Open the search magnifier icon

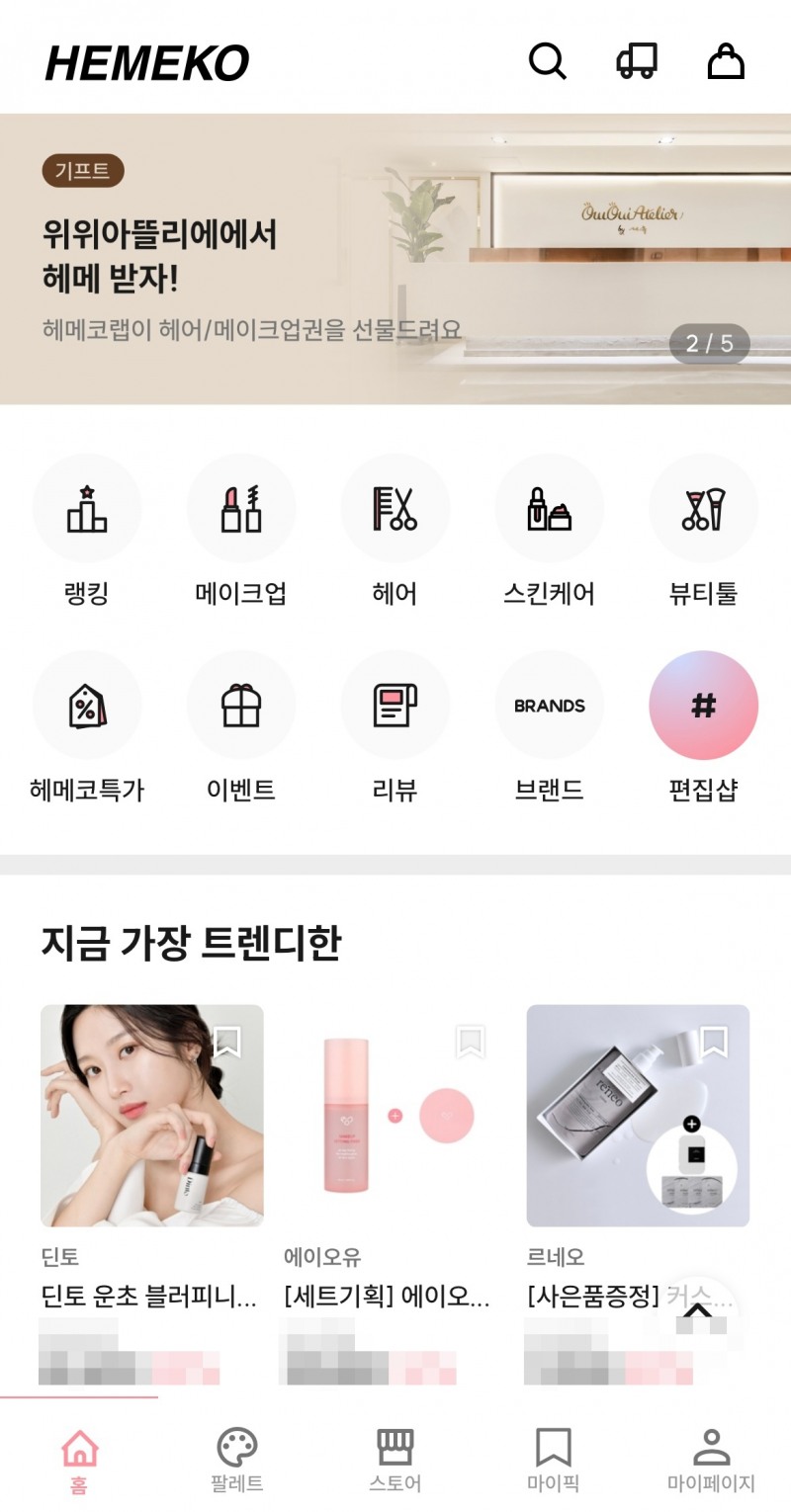tap(548, 61)
